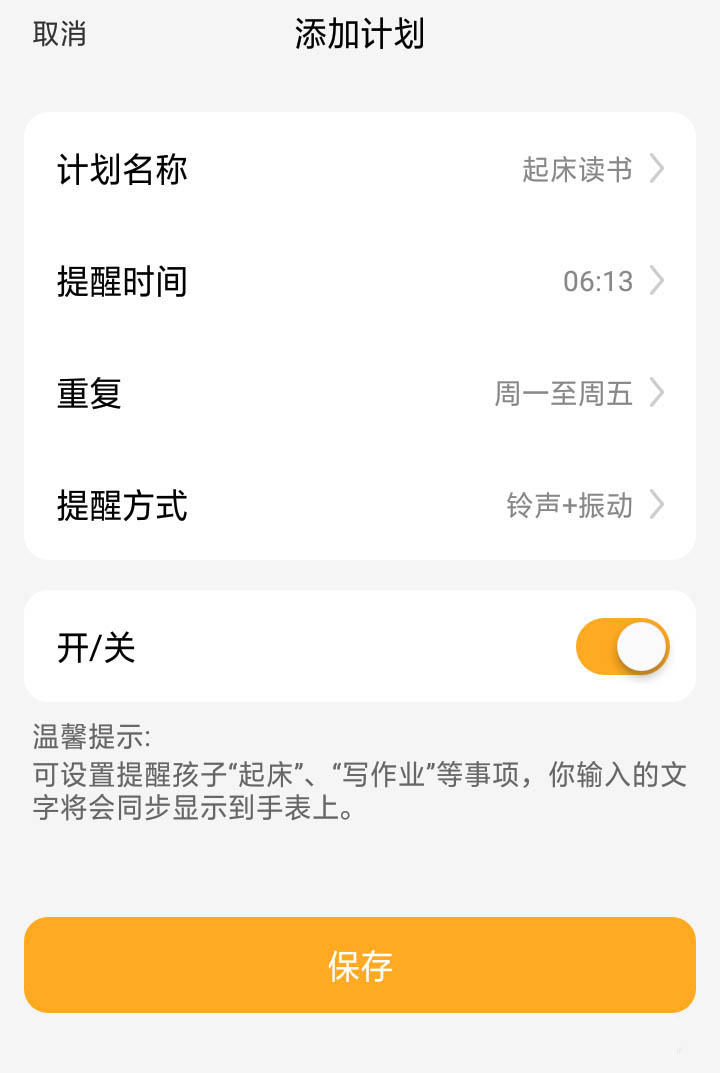Open the 计划名称 row

360,169
